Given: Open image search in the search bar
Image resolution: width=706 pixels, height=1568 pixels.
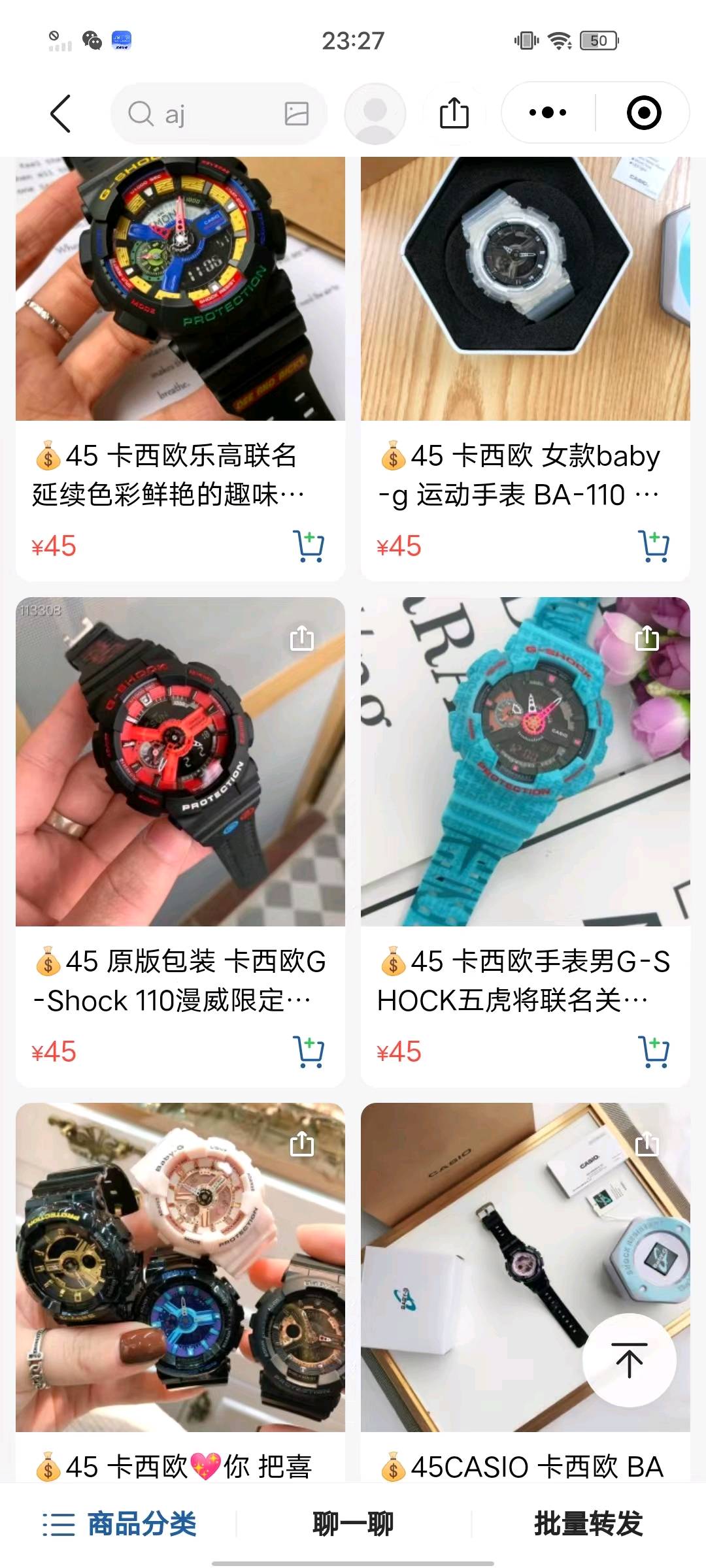Looking at the screenshot, I should 297,114.
